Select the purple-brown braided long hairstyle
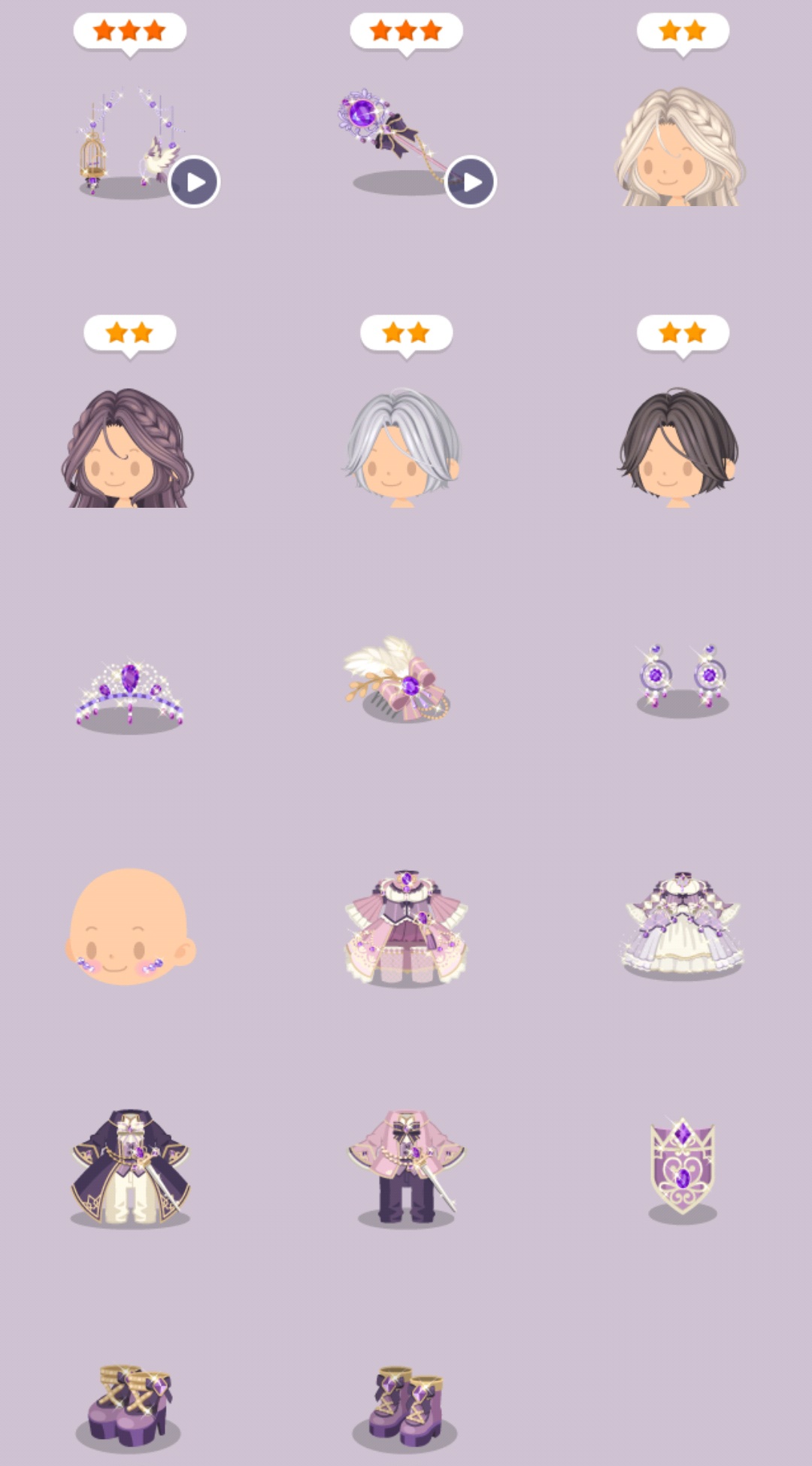Viewport: 812px width, 1466px height. point(128,448)
